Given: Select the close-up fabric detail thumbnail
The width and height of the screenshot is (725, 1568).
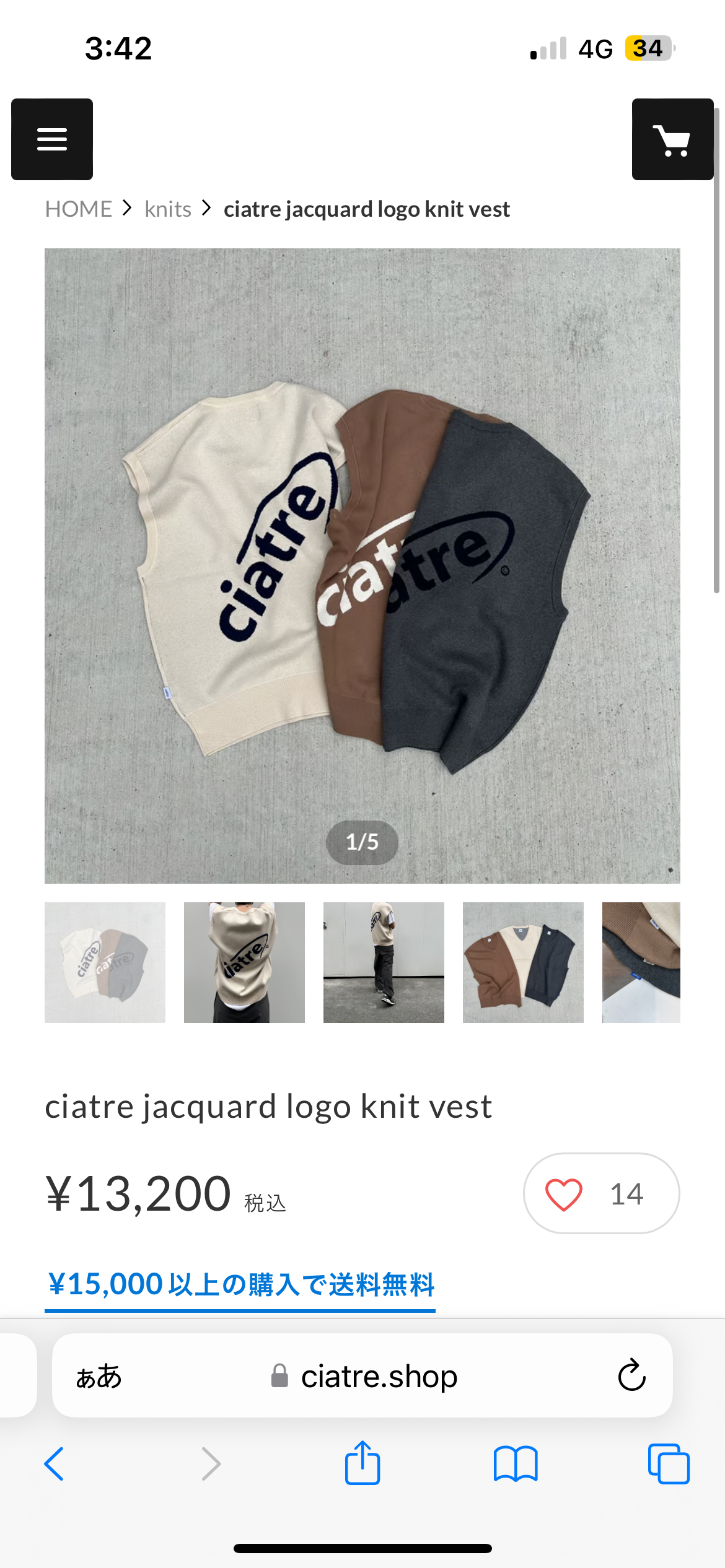Looking at the screenshot, I should click(x=641, y=962).
